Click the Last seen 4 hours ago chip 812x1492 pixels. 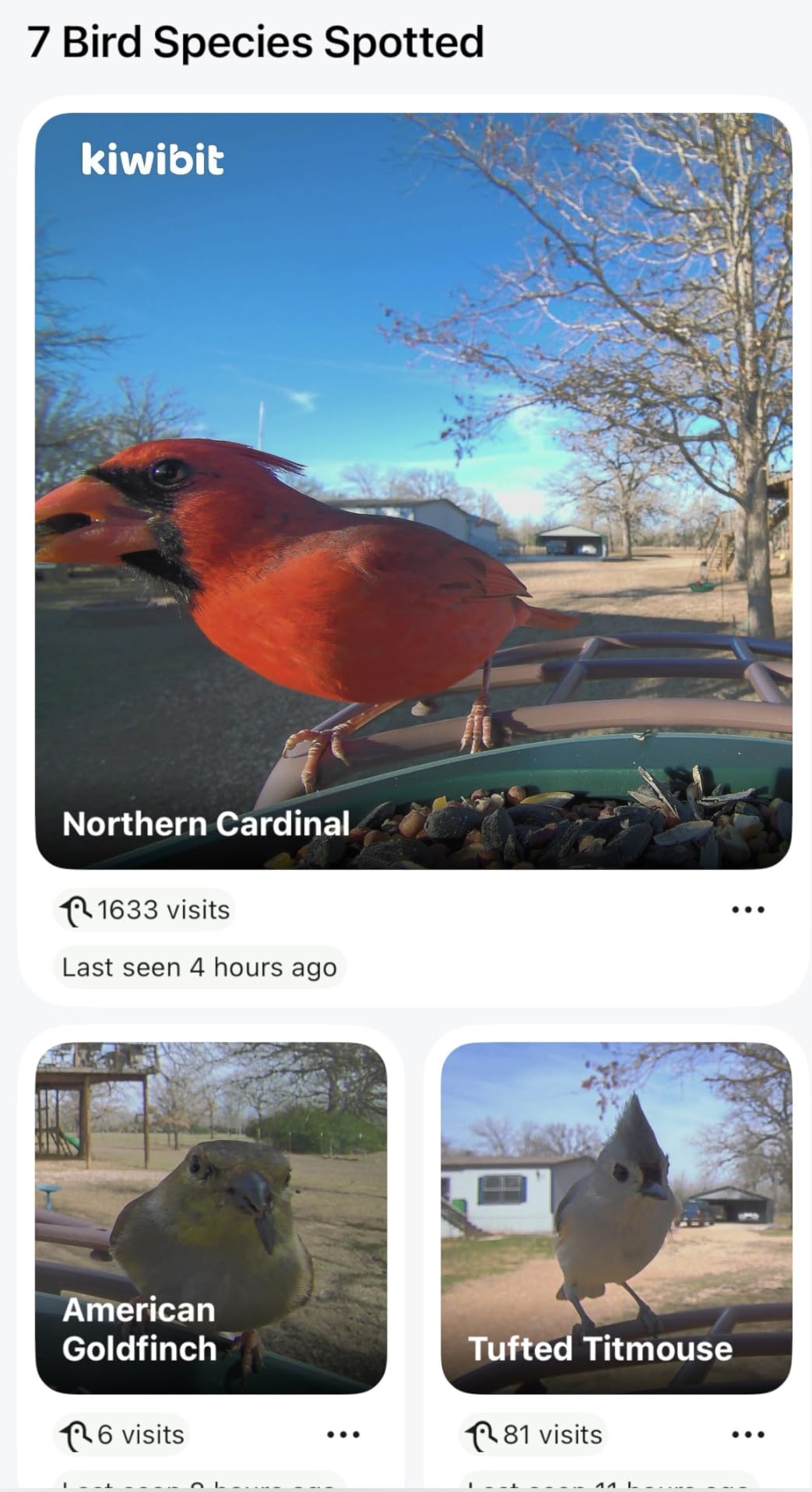pyautogui.click(x=199, y=966)
